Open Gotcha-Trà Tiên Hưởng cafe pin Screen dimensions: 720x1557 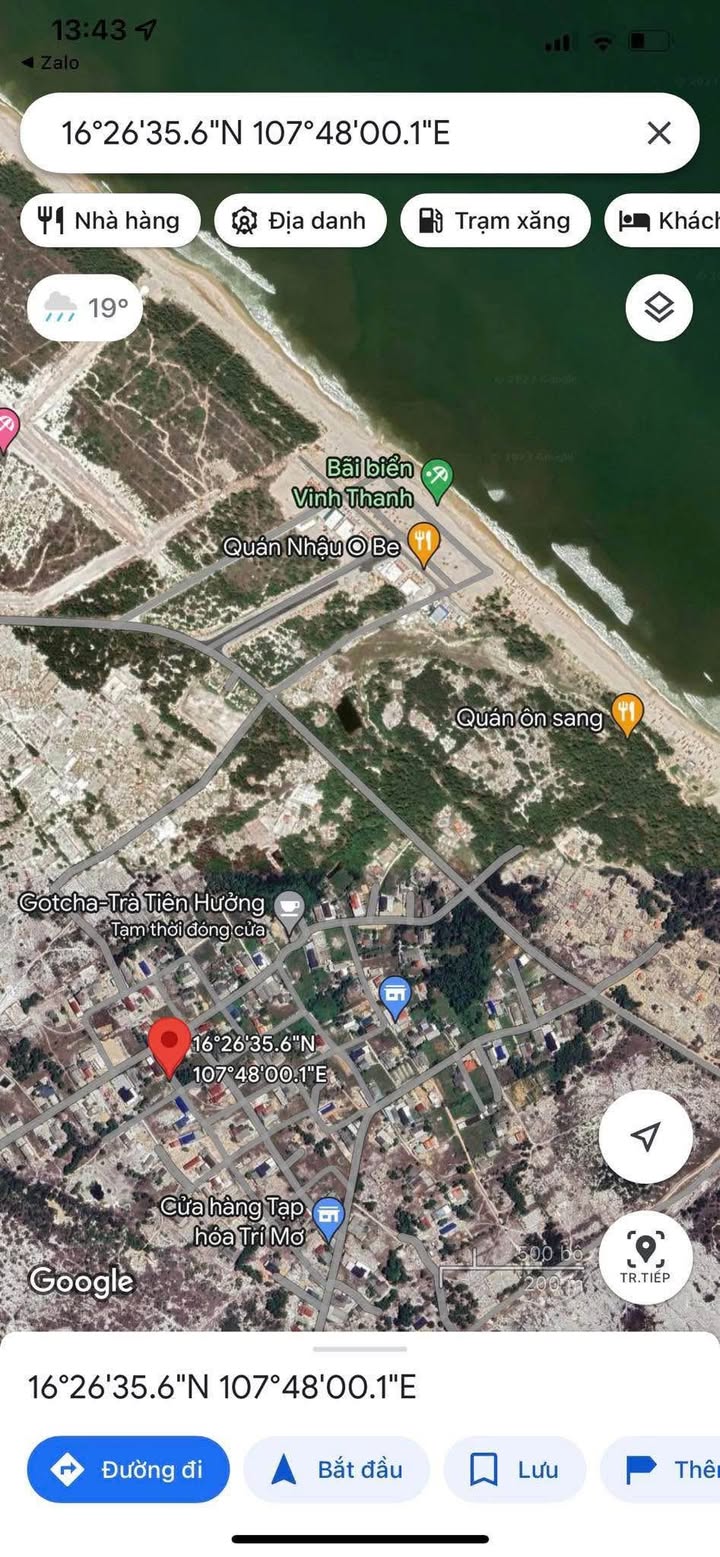pos(290,908)
